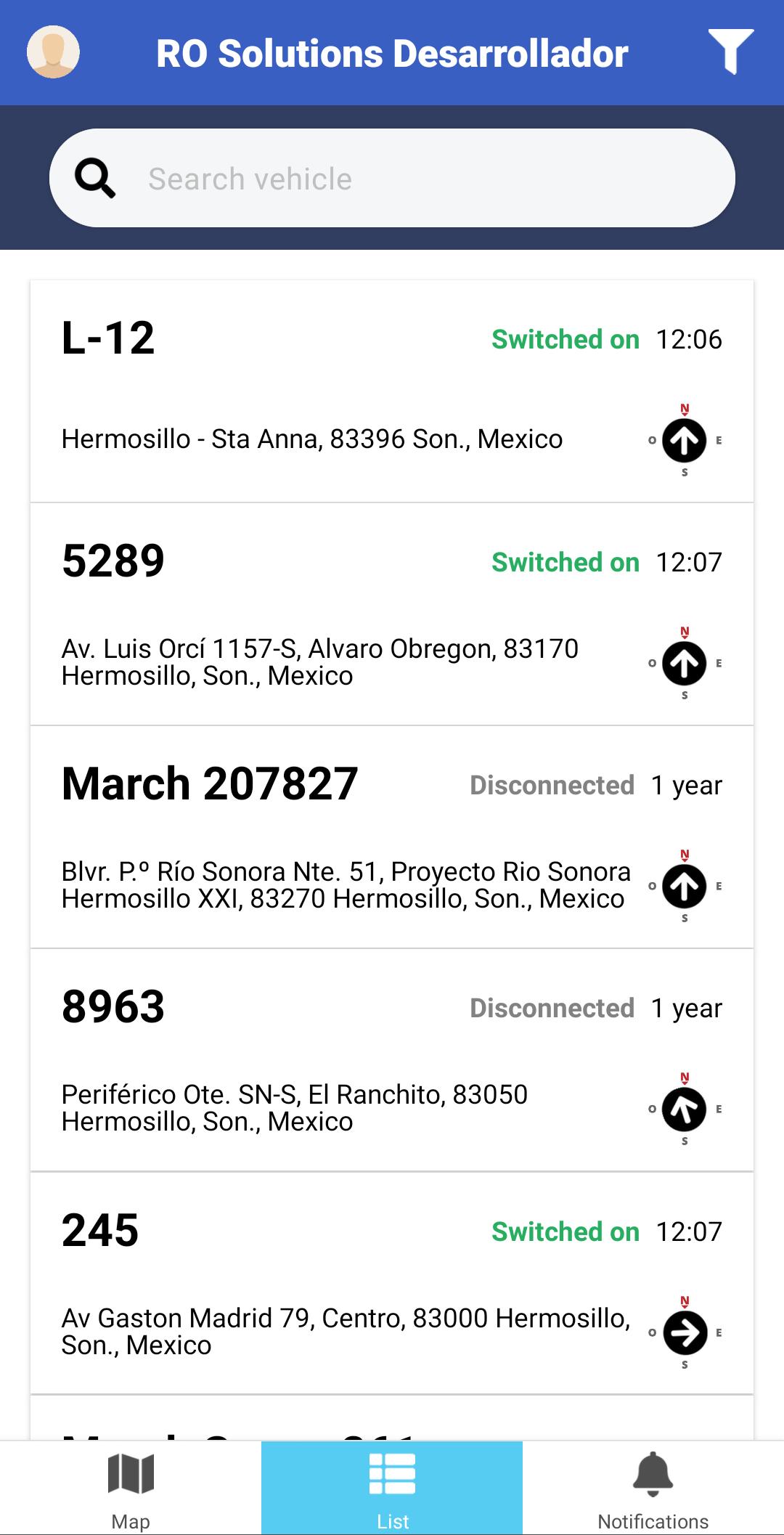Tap the Search vehicle field
The image size is (784, 1535).
(x=392, y=178)
